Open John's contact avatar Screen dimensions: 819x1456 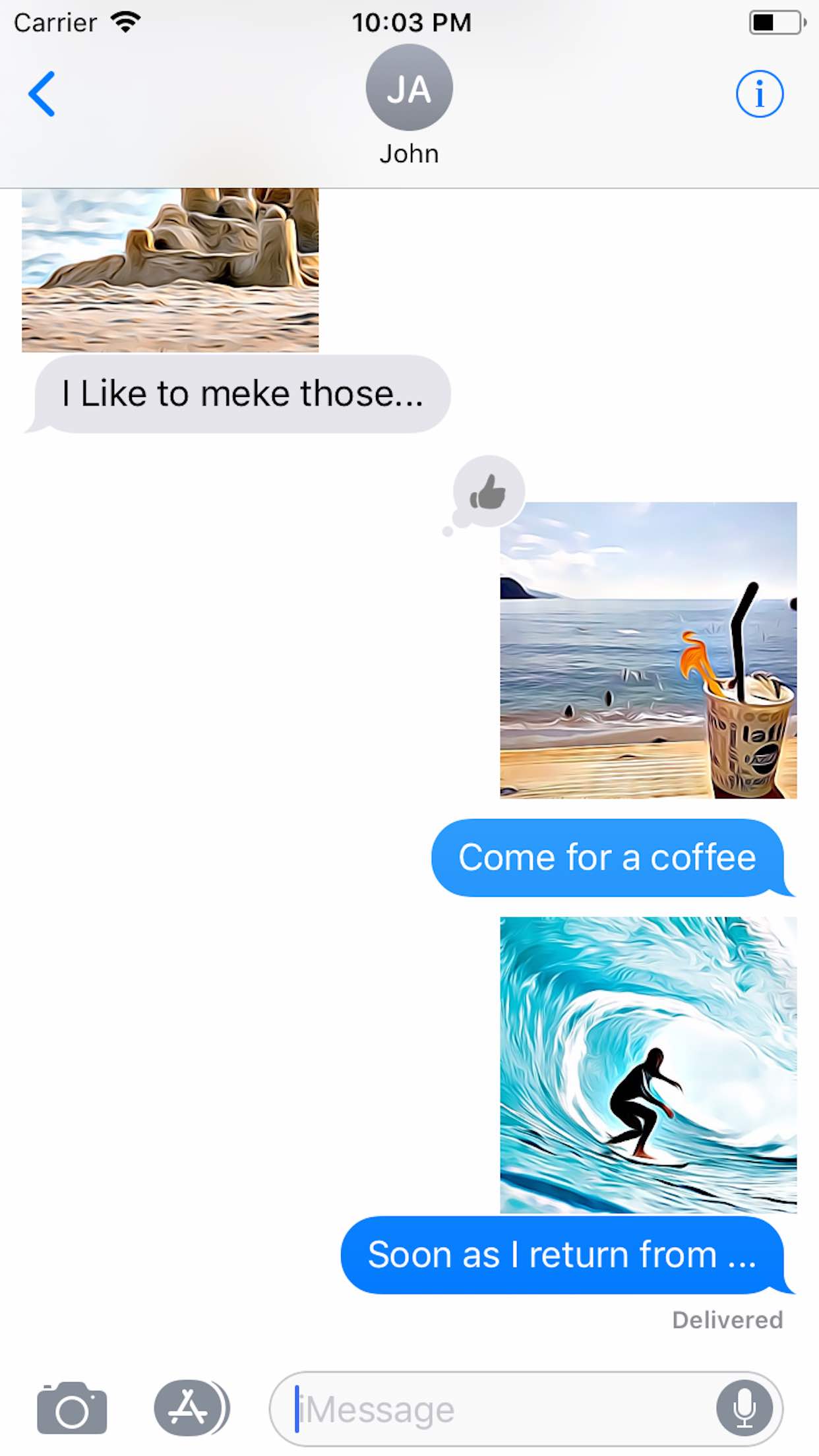(409, 88)
